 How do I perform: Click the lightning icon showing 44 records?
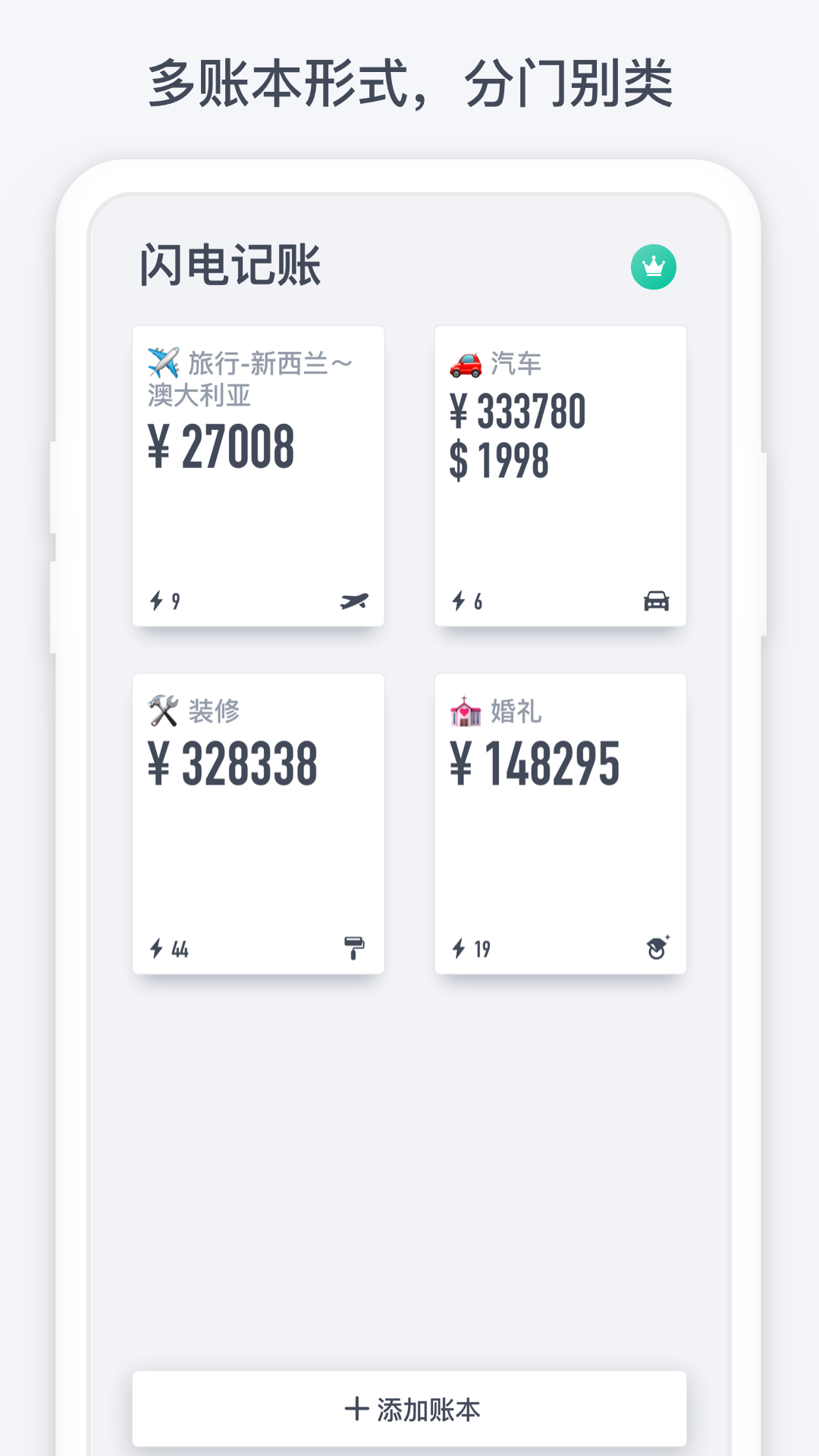pyautogui.click(x=162, y=947)
